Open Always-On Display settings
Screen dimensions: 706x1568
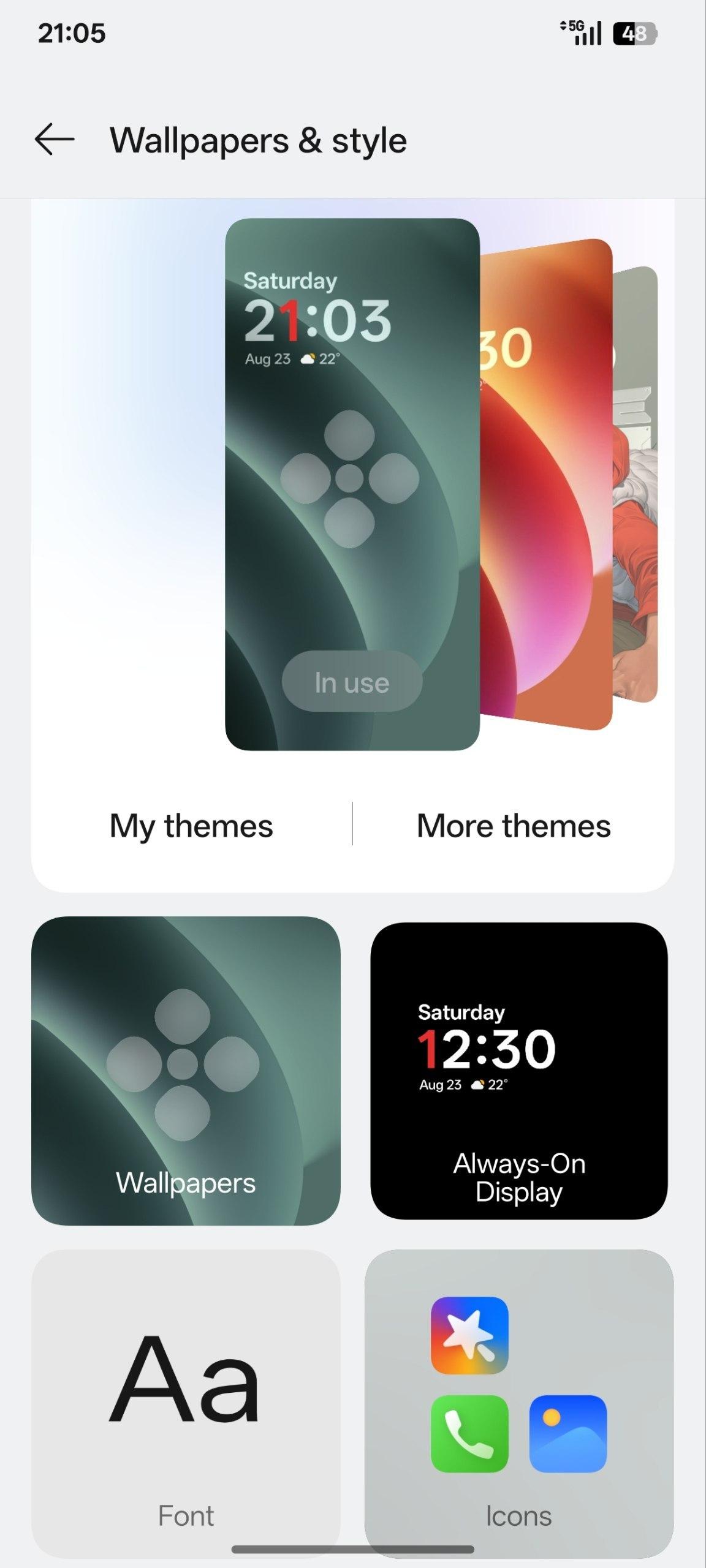pos(519,1071)
